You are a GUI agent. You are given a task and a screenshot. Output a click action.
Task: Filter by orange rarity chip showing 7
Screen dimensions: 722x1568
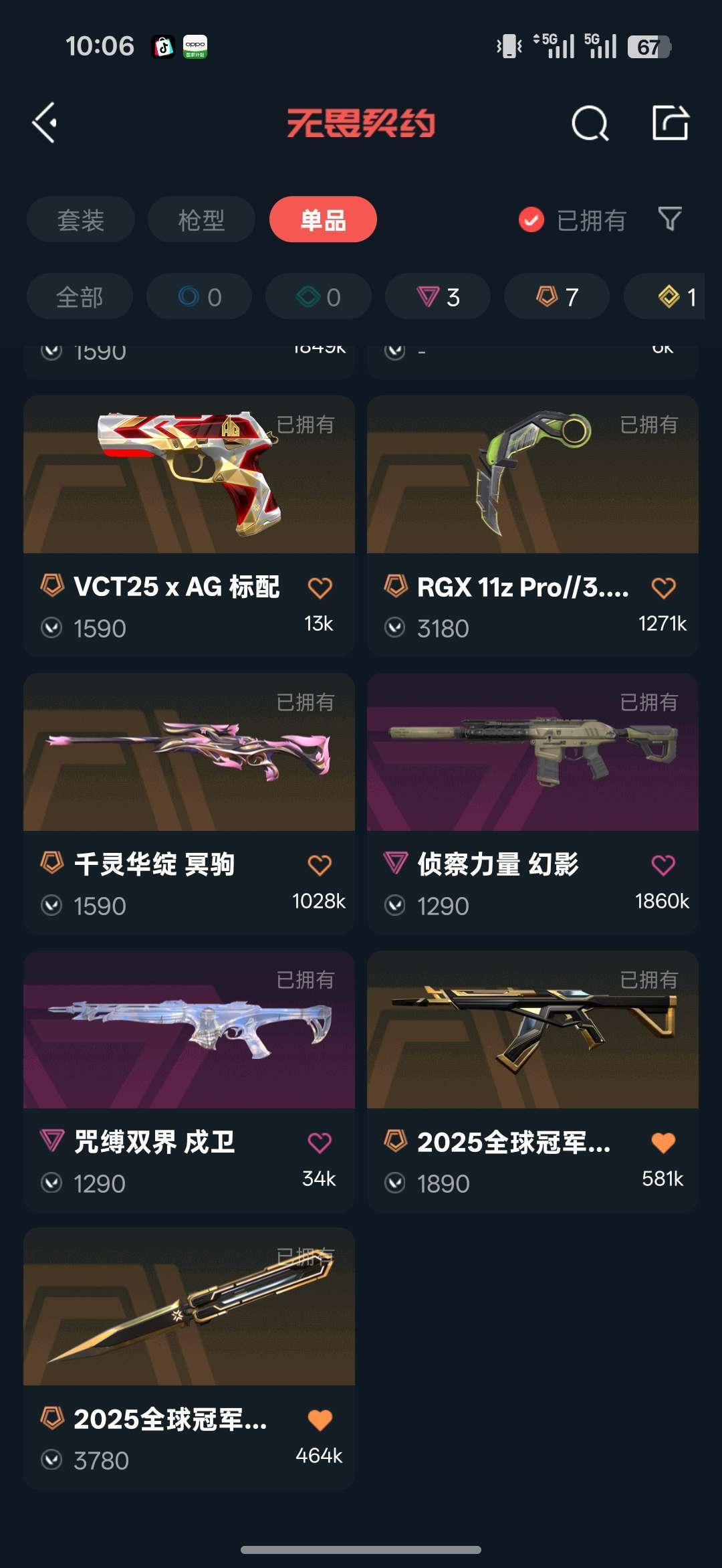[557, 297]
